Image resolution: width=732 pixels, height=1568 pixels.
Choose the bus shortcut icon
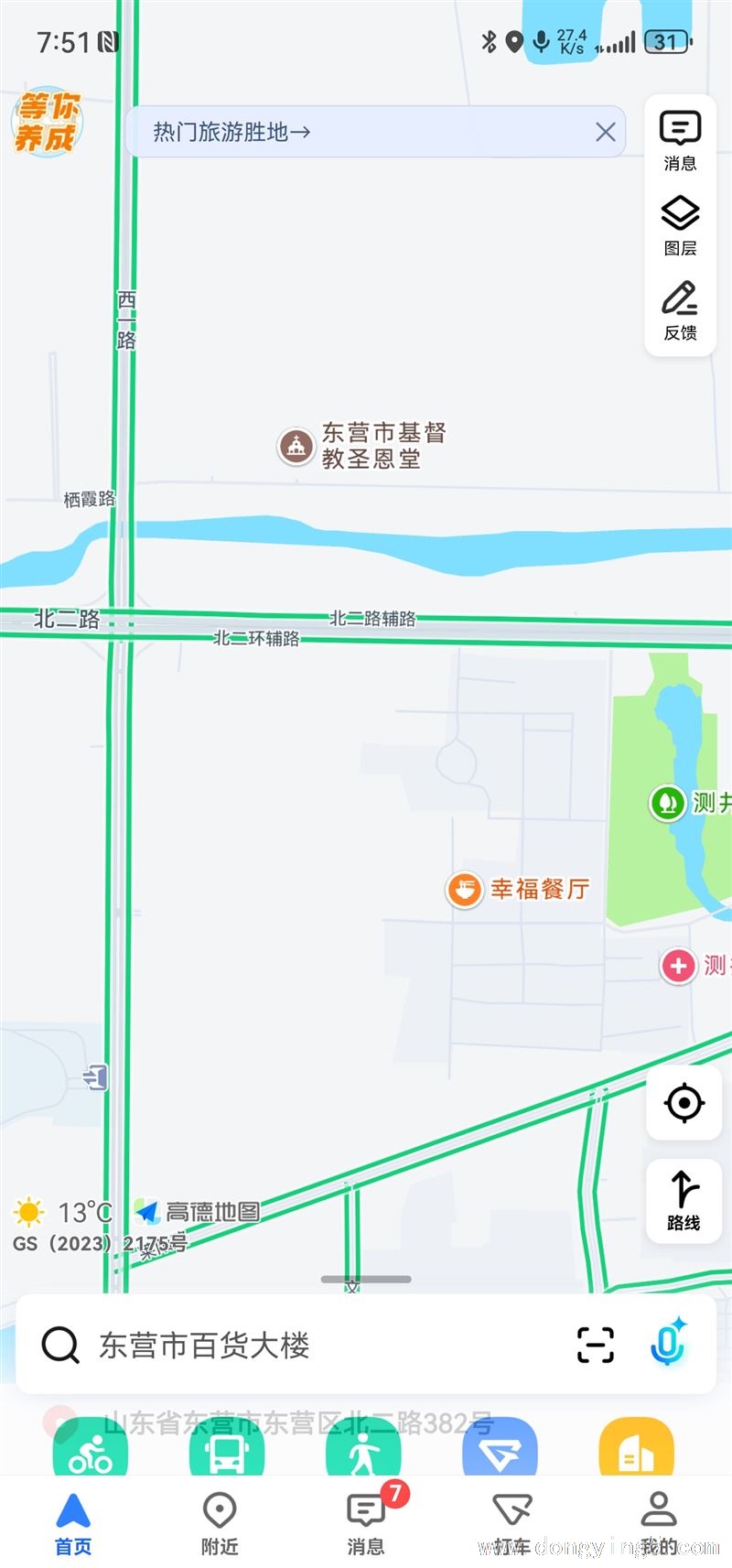[226, 1446]
